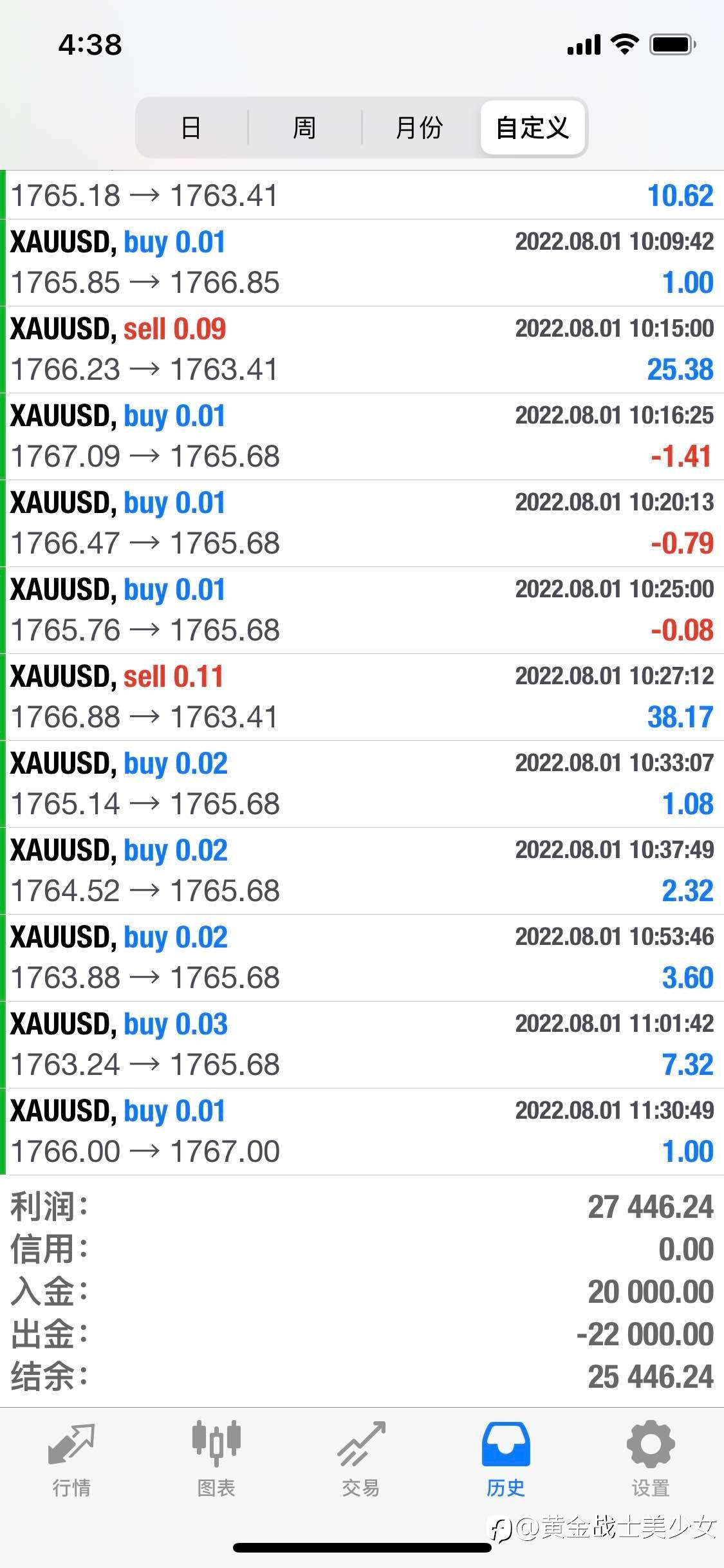Open the buy 0.01 trade at 10:09:42

point(362,263)
